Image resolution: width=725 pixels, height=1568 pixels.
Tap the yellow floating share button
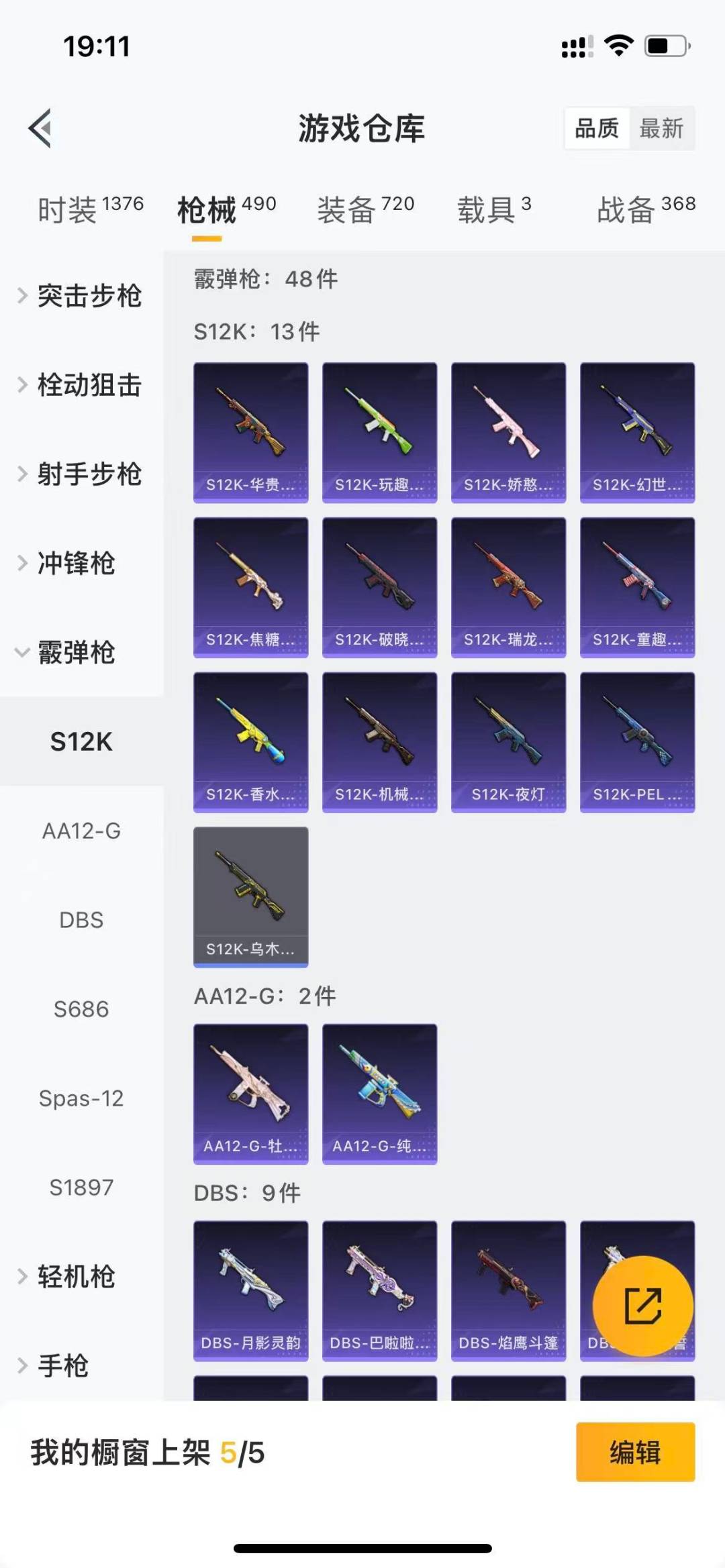click(x=642, y=1306)
